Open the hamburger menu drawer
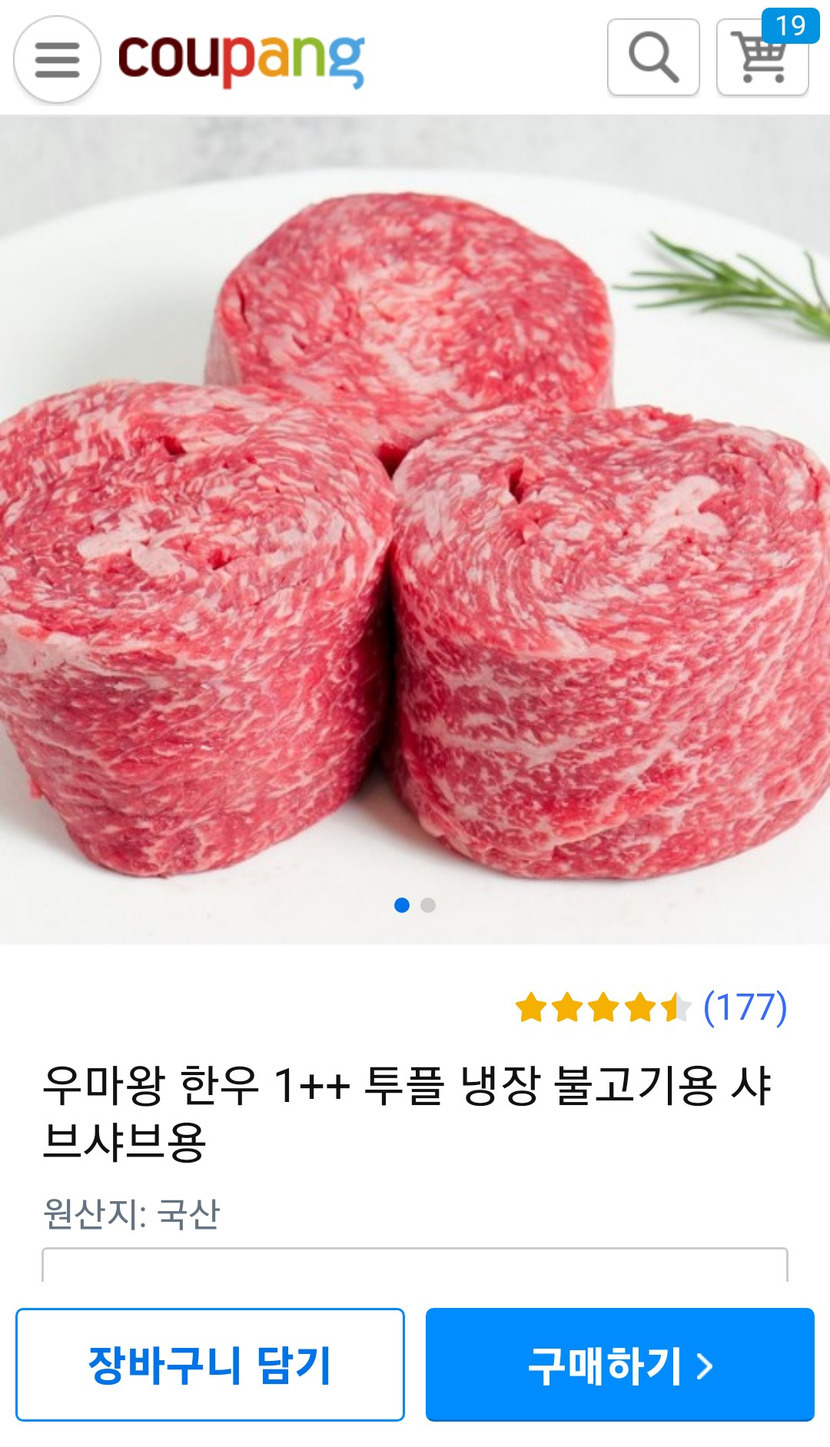 (57, 59)
